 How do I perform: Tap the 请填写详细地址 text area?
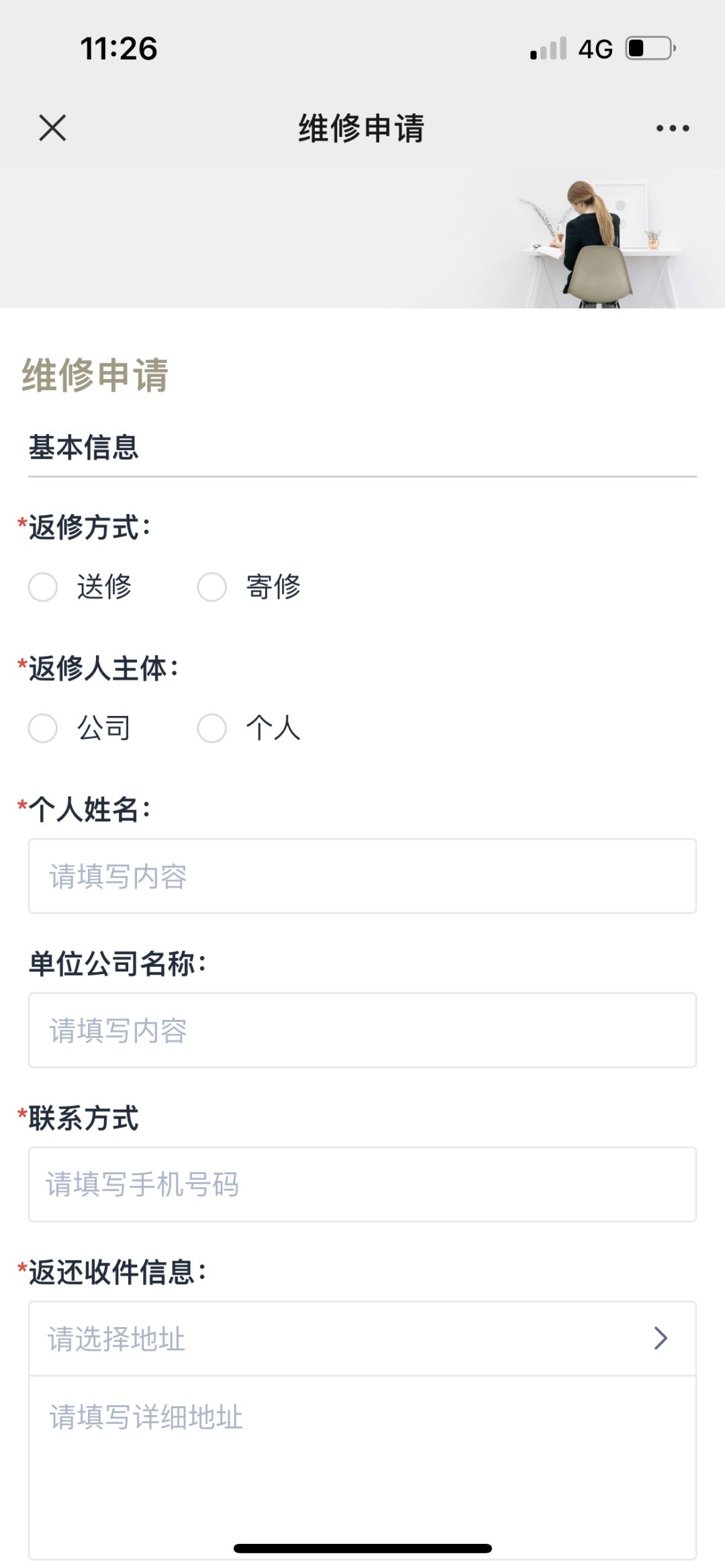point(362,1467)
